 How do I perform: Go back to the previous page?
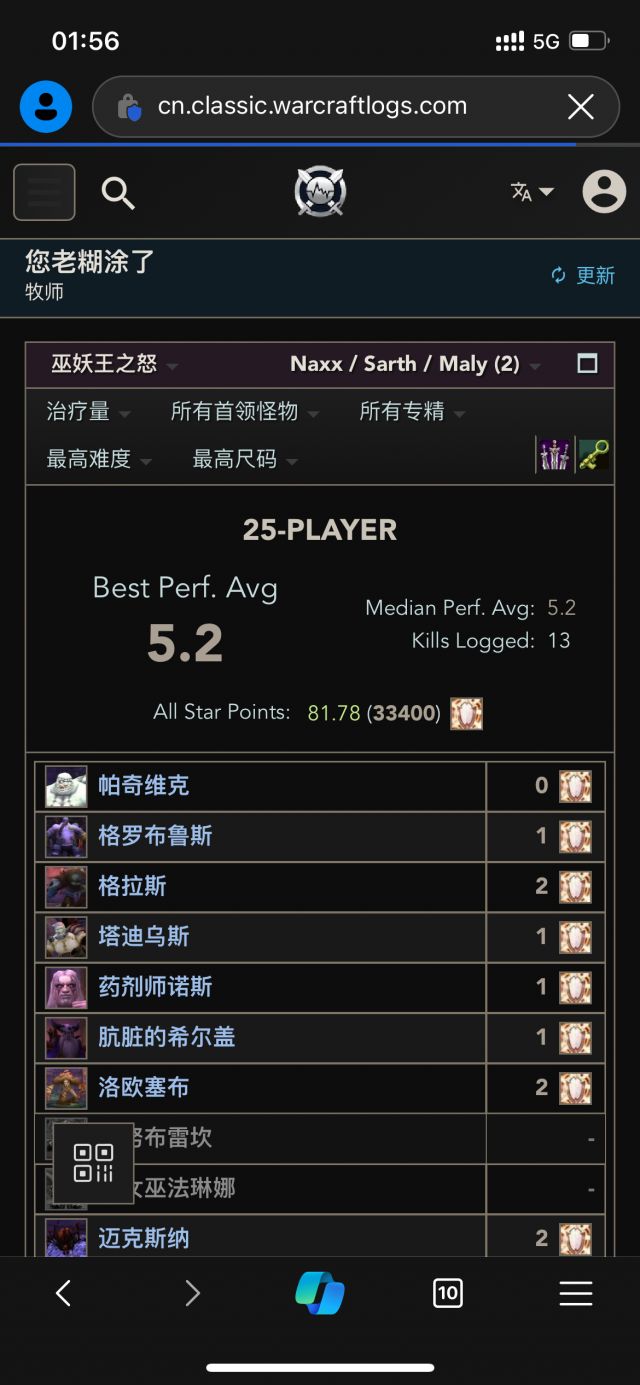63,1294
